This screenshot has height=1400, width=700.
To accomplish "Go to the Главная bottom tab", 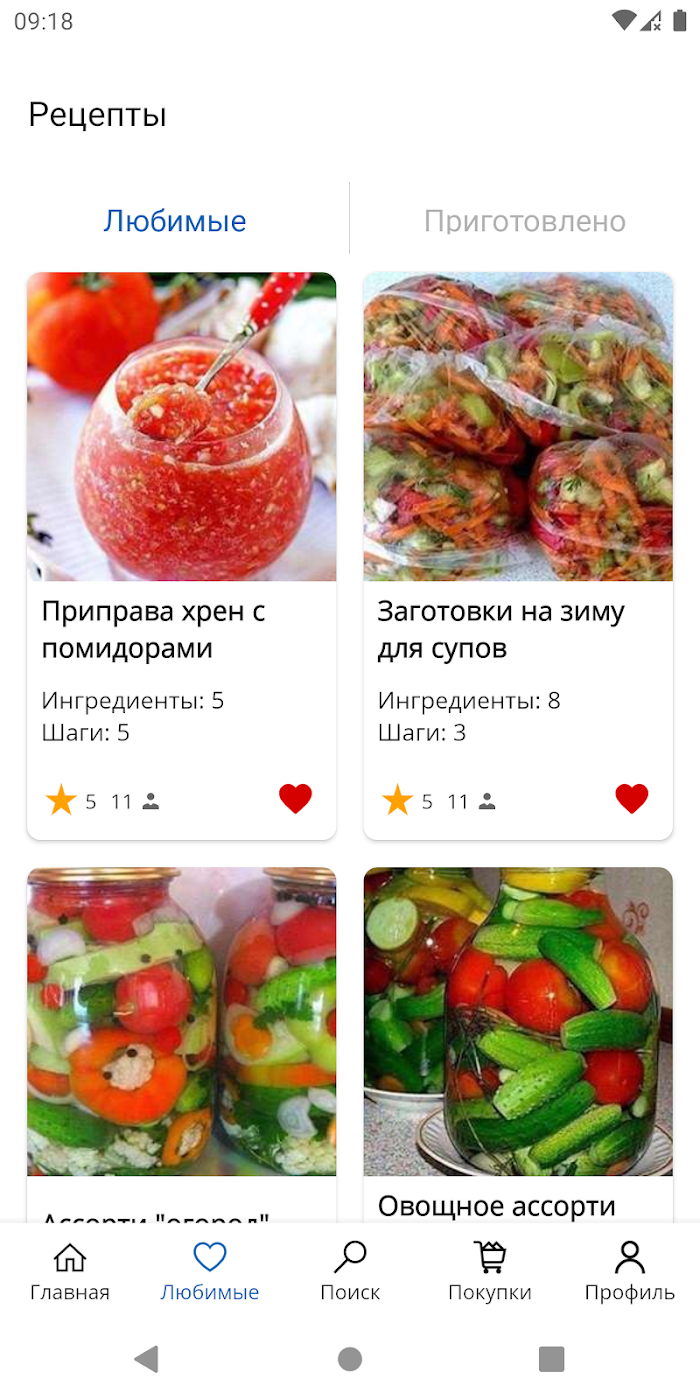I will click(70, 1272).
